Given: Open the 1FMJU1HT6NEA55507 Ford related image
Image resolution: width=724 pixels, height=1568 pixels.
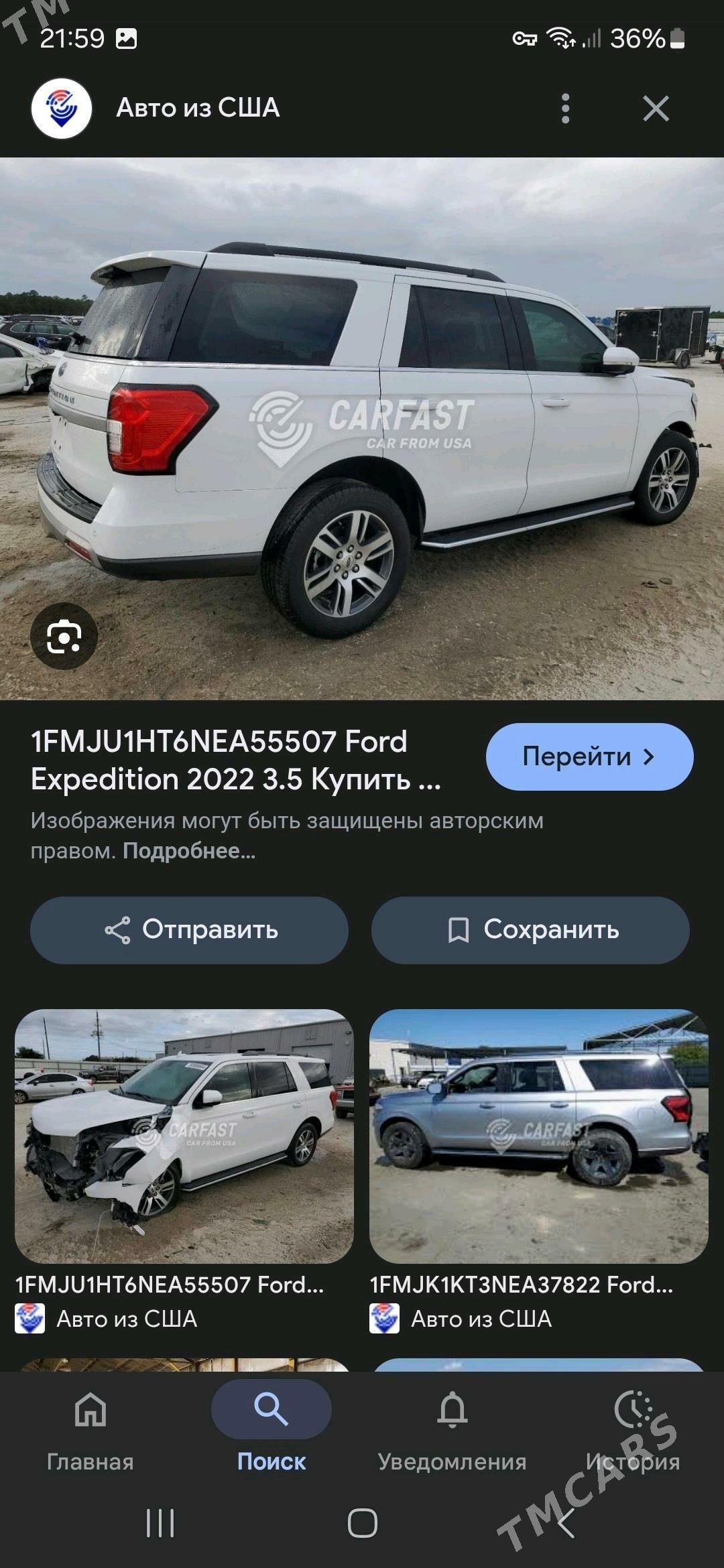Looking at the screenshot, I should 184,1136.
